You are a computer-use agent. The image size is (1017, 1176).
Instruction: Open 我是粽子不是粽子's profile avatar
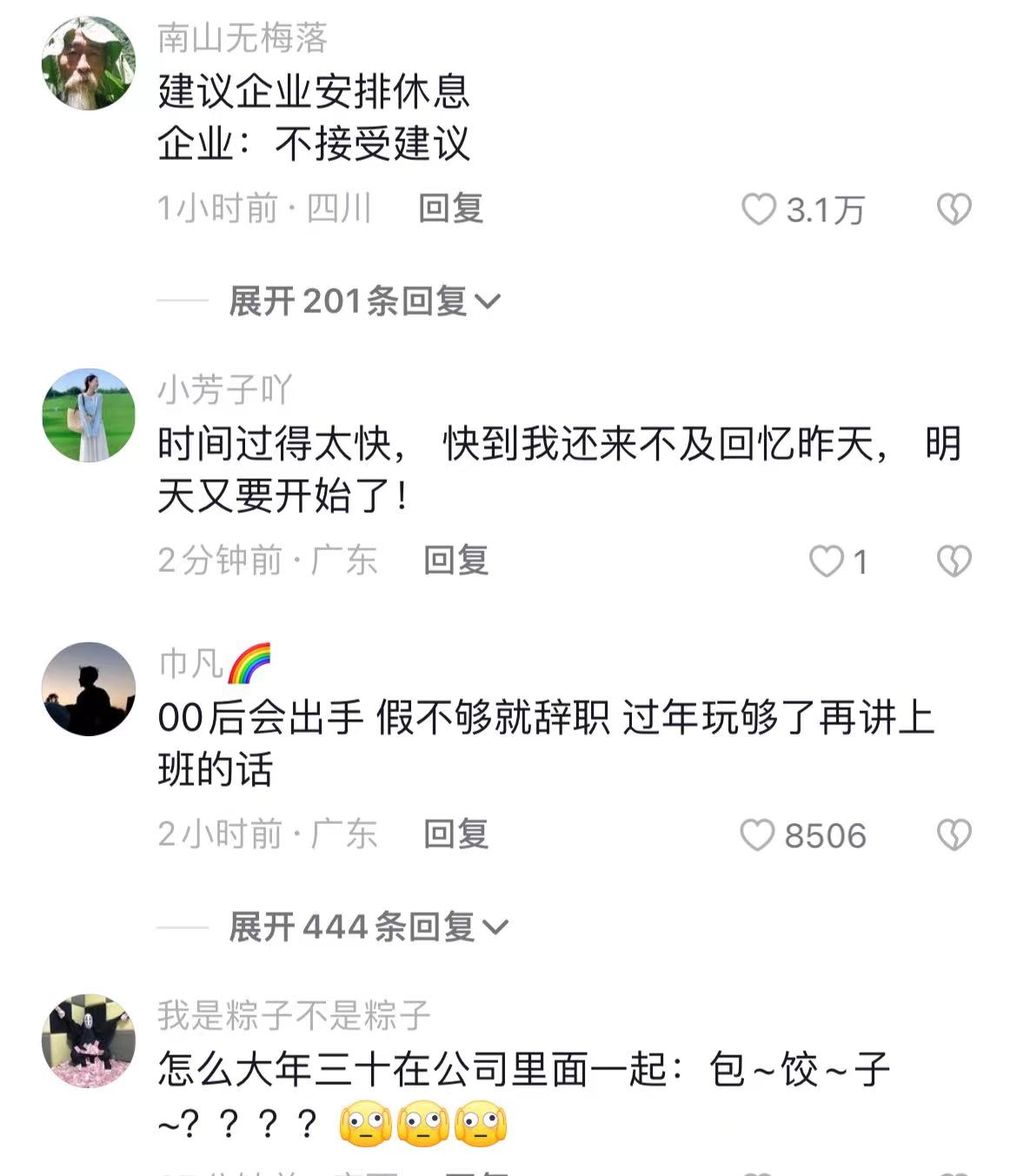tap(89, 1040)
